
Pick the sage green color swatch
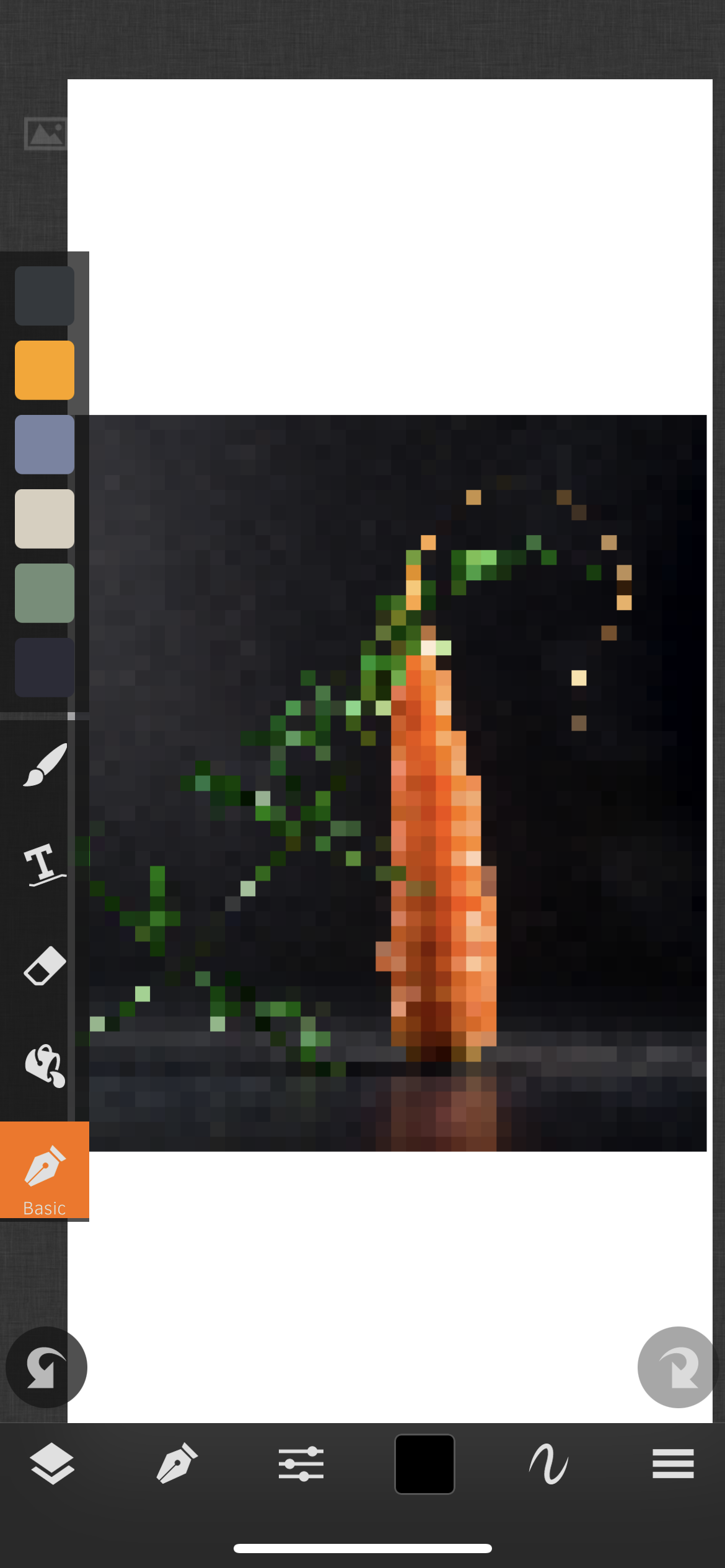(45, 593)
